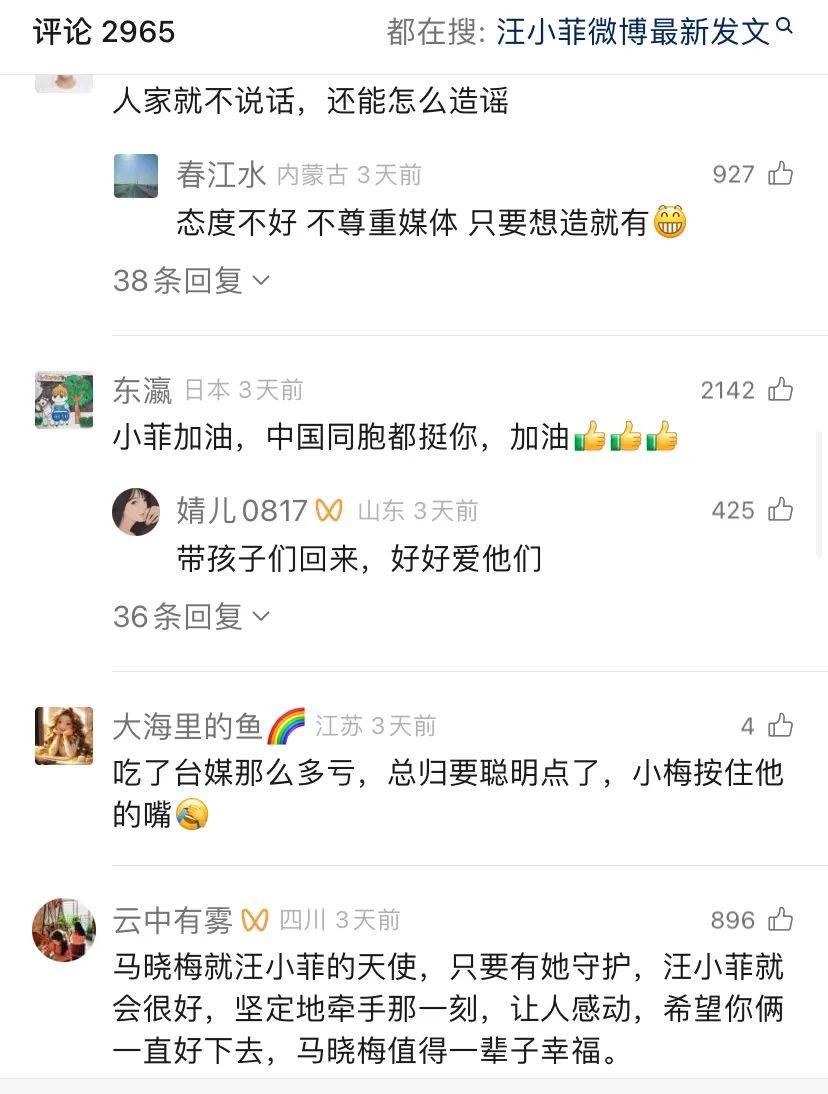Expand the 36条回复 replies
This screenshot has width=828, height=1094.
pos(191,617)
